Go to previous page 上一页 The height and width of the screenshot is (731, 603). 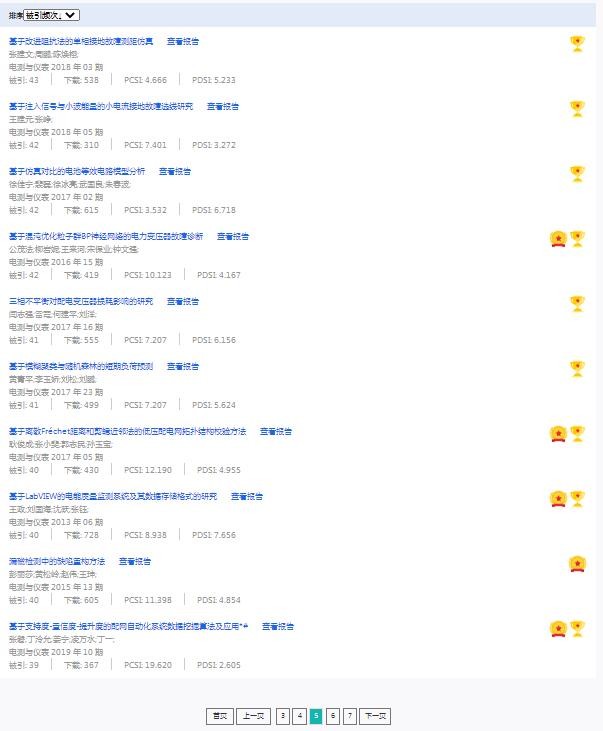[x=255, y=716]
